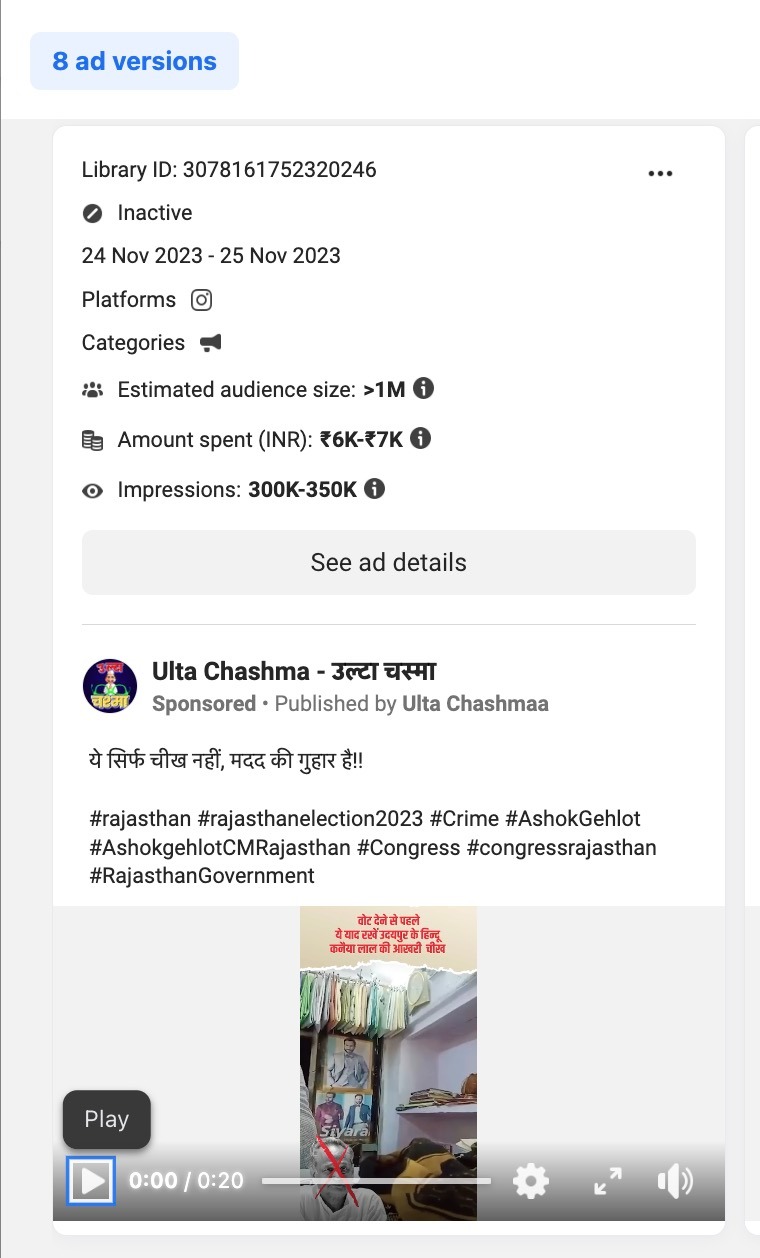Show info about impressions

point(375,489)
